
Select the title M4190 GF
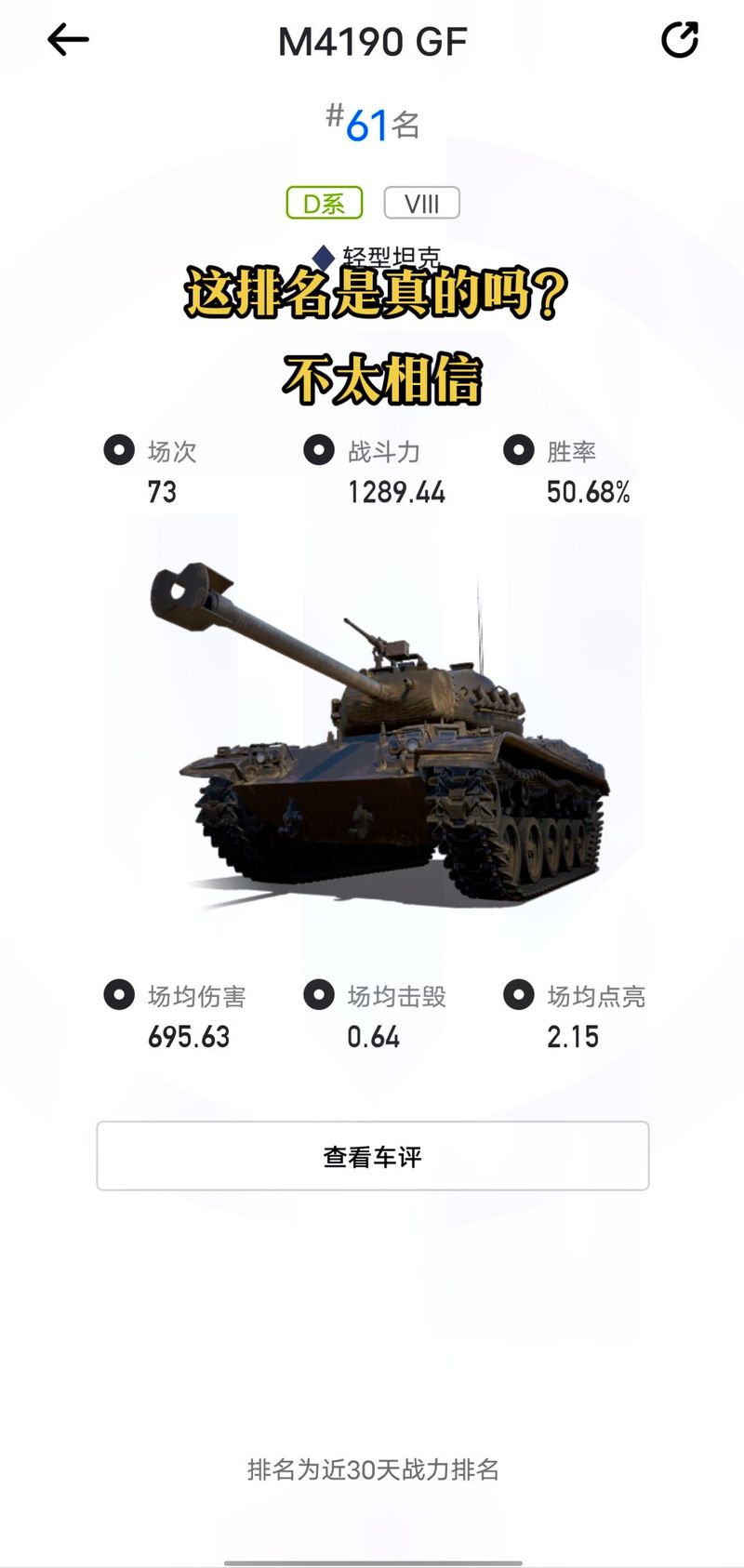[x=372, y=39]
